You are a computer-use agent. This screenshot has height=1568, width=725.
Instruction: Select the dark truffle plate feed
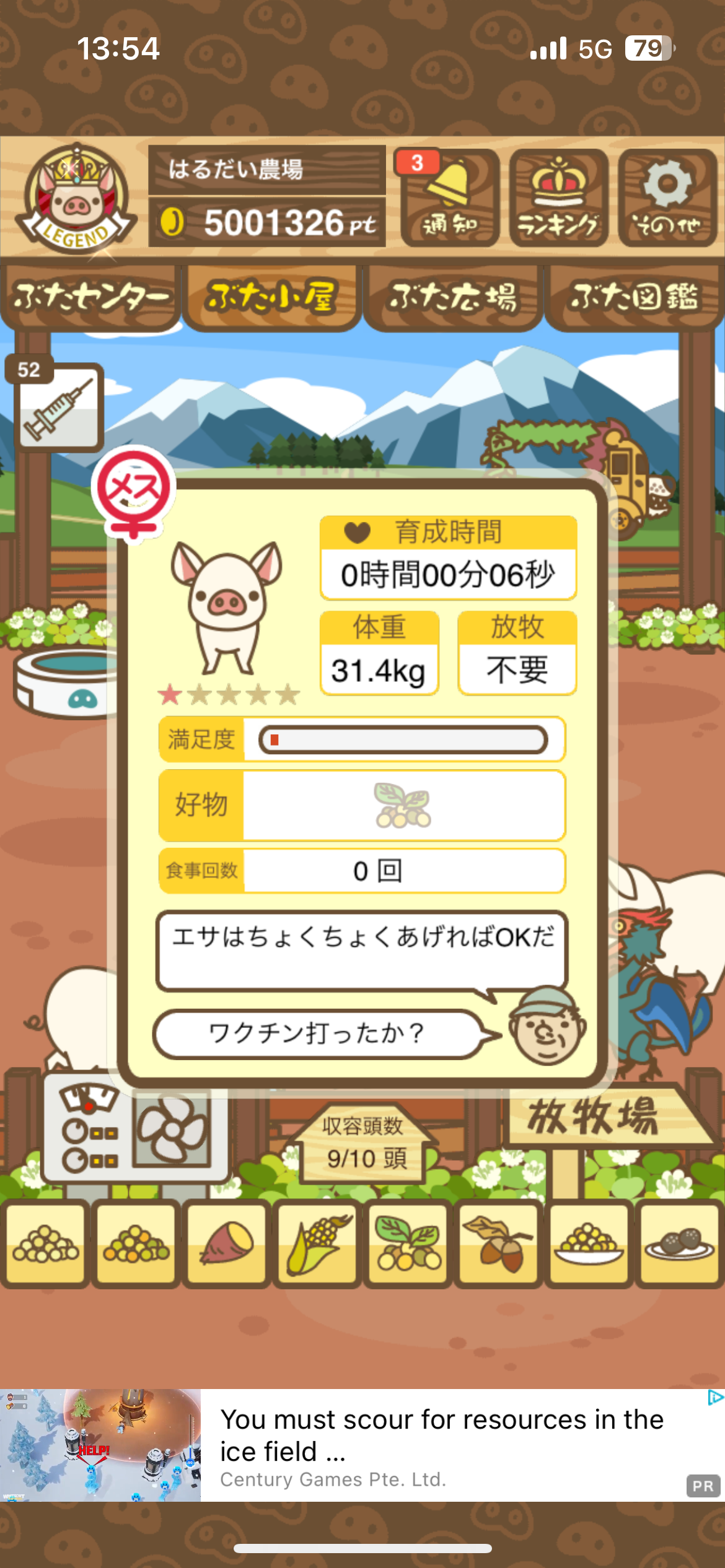tap(679, 1244)
